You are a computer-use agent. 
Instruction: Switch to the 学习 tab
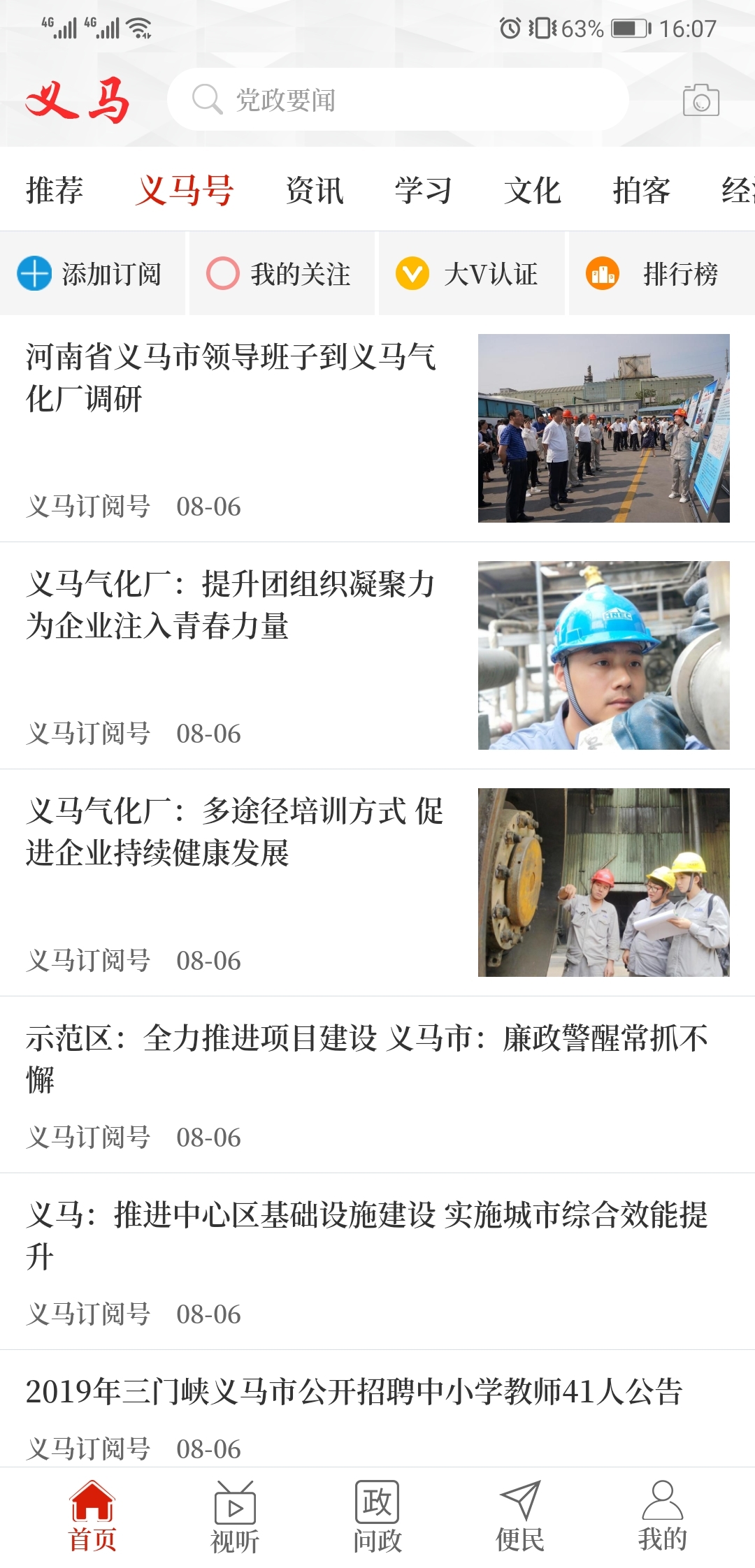coord(423,190)
